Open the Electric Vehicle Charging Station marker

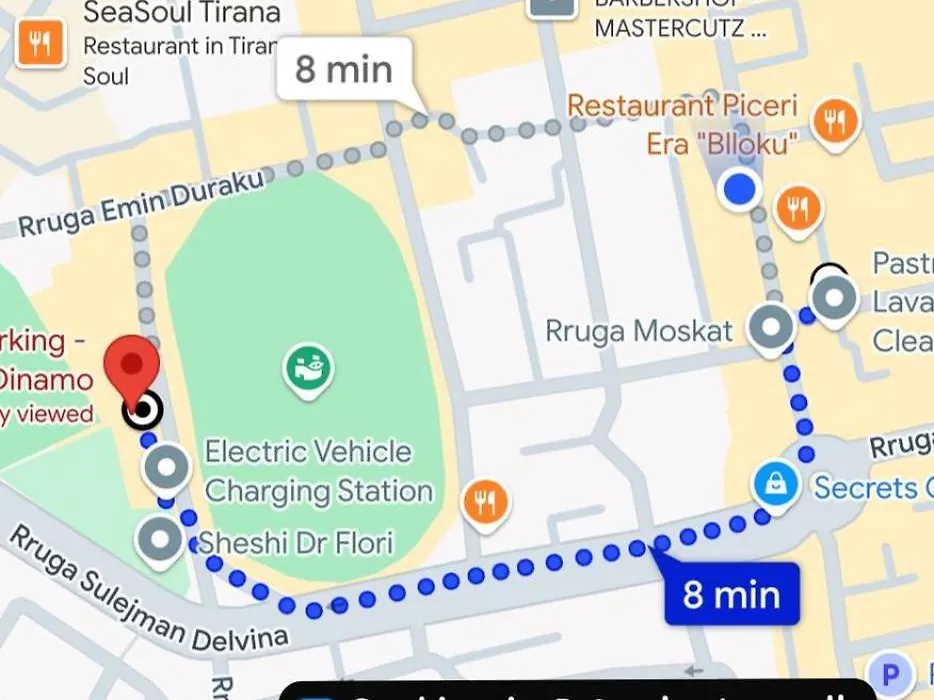click(310, 368)
